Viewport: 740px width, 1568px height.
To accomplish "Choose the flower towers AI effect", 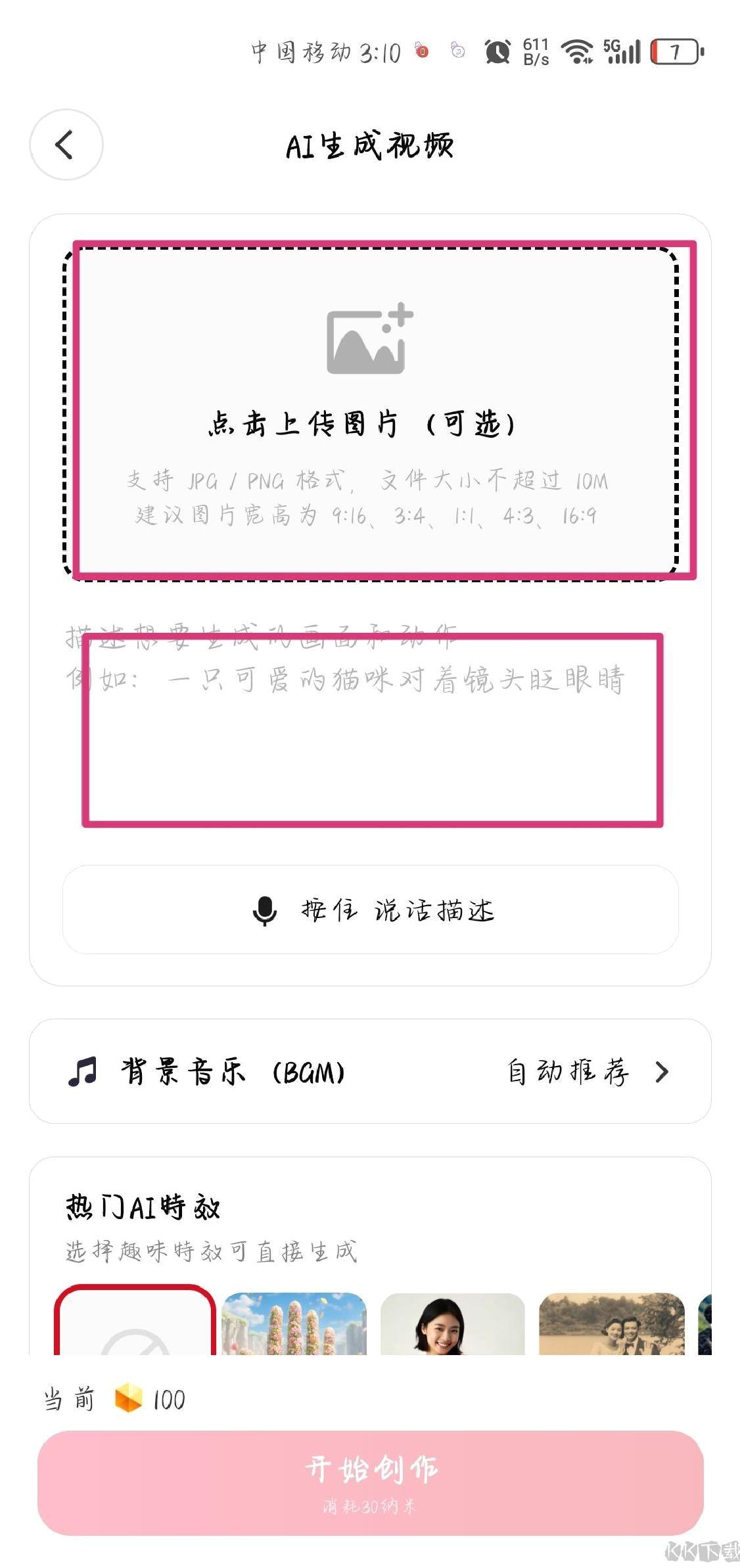I will (294, 1324).
